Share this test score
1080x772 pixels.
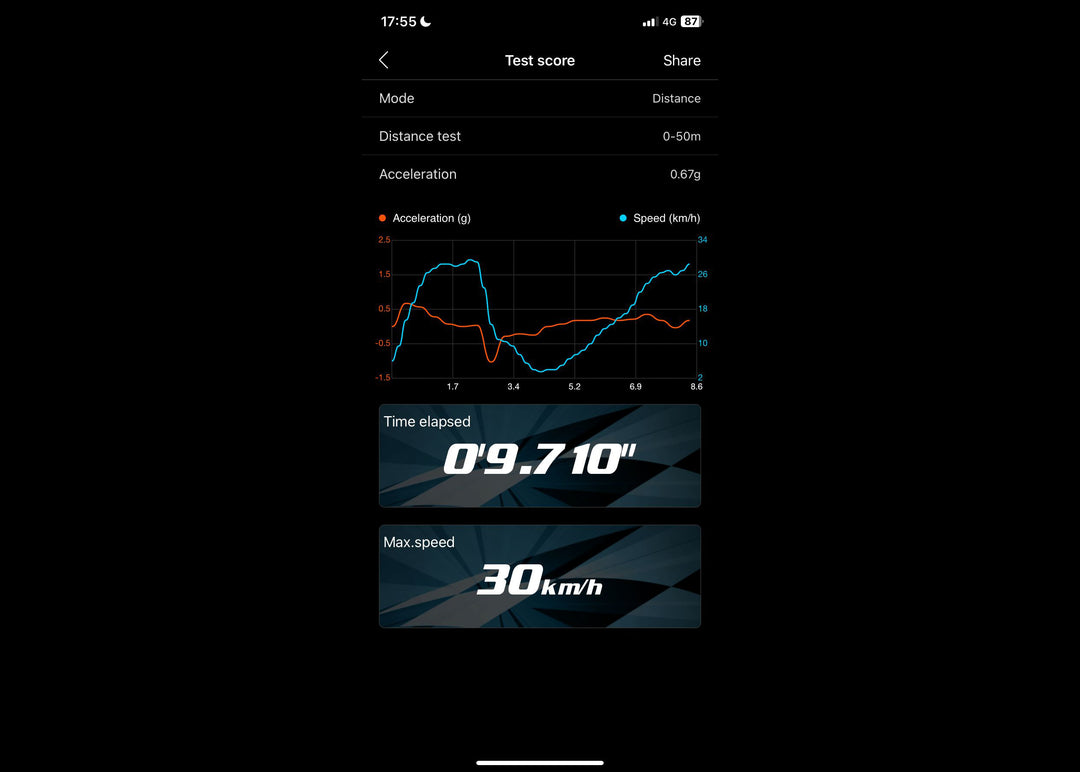[681, 60]
